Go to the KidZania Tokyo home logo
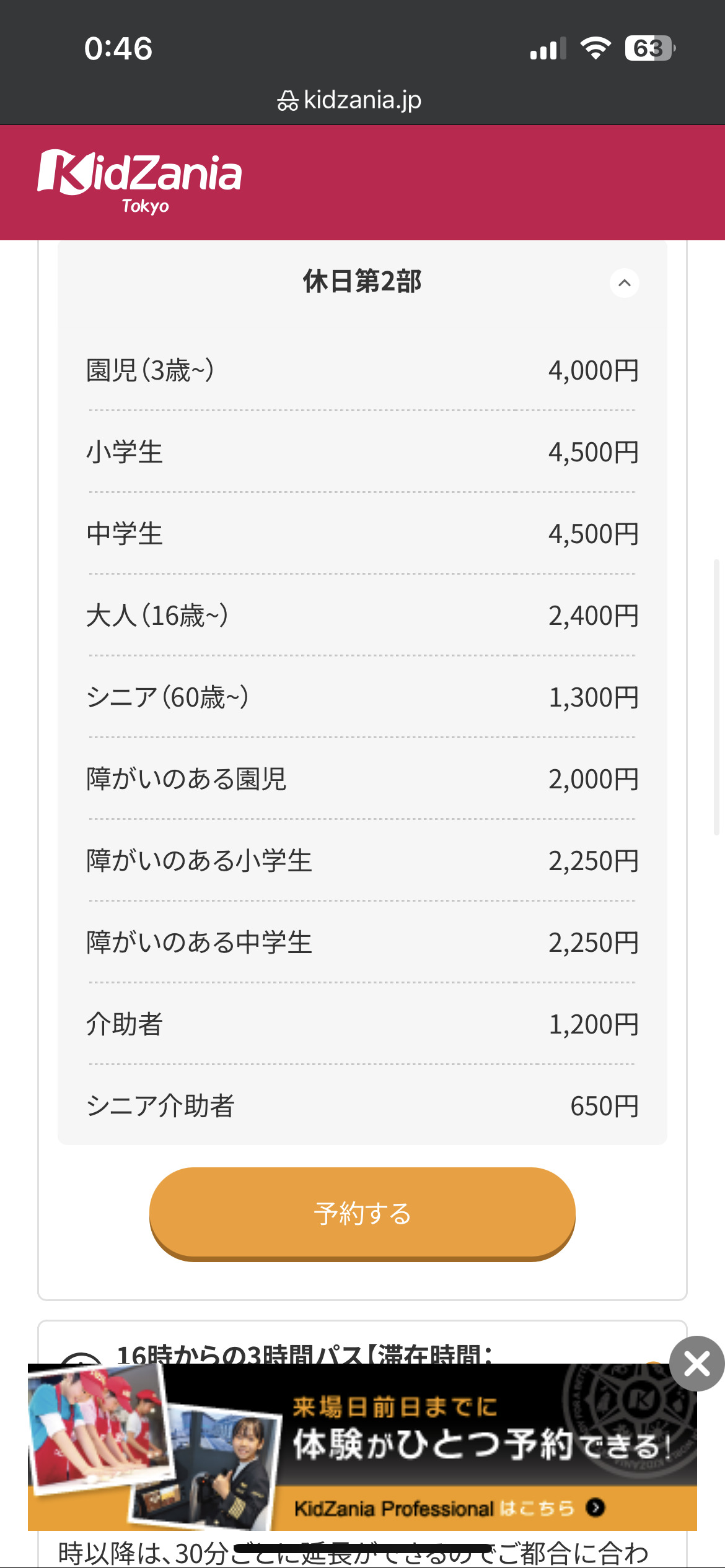 139,181
